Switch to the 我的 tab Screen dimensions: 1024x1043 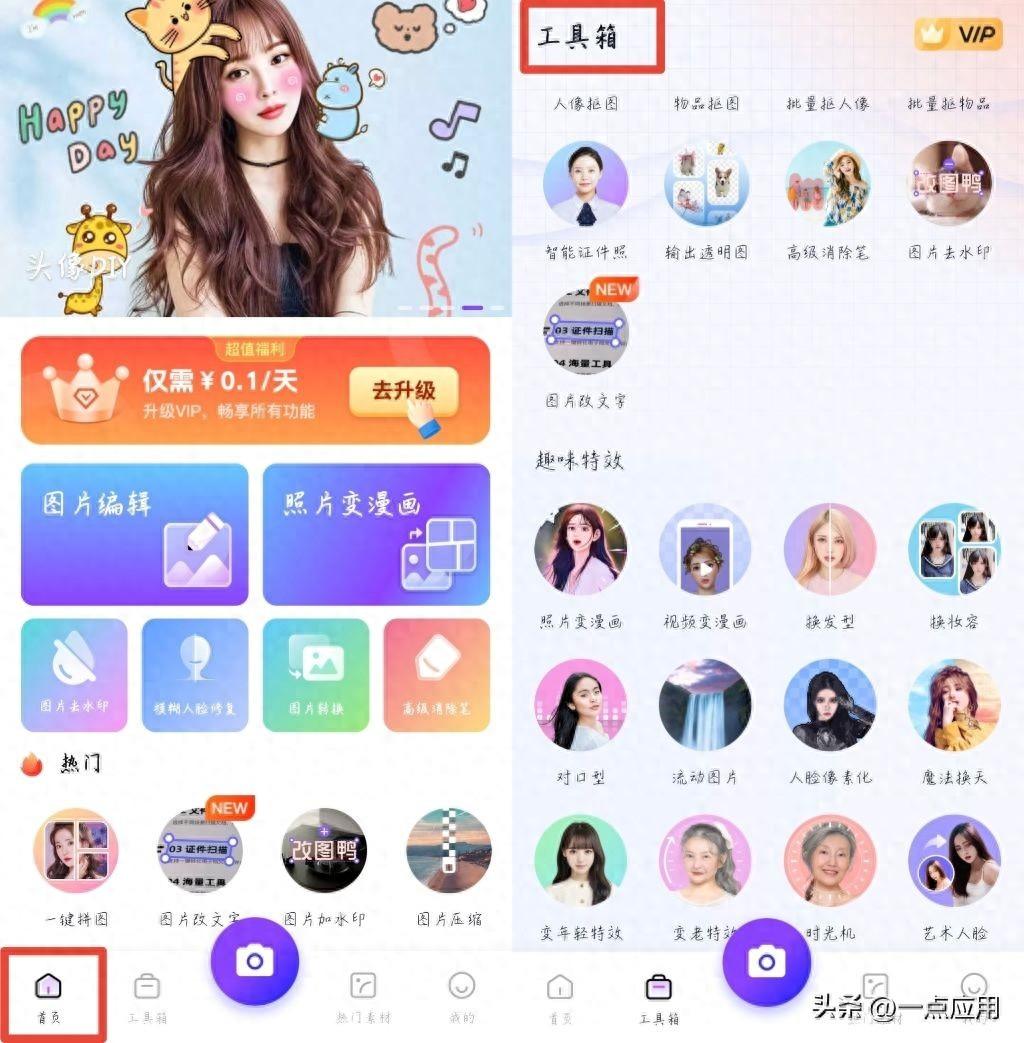pyautogui.click(x=461, y=996)
